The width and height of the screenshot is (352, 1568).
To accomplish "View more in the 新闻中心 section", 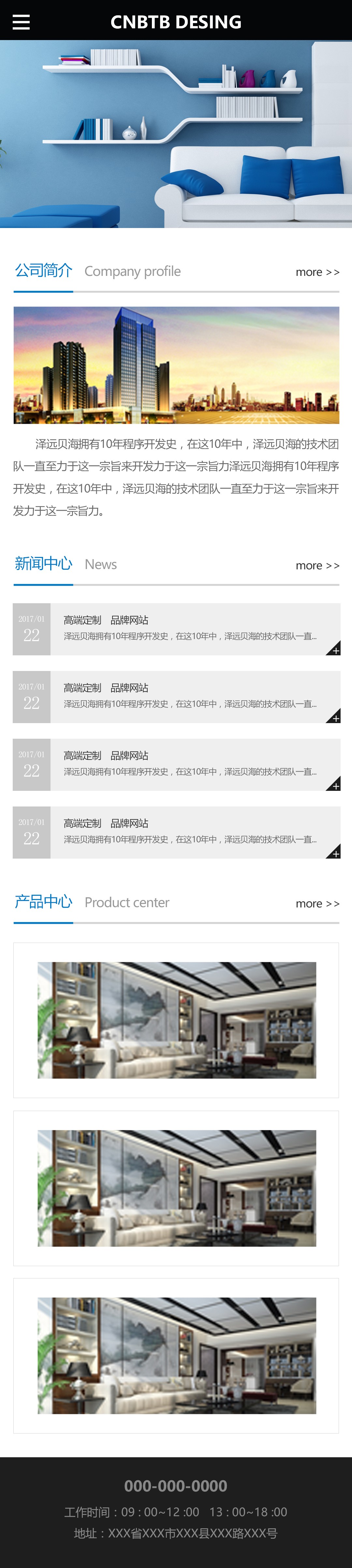I will 317,565.
